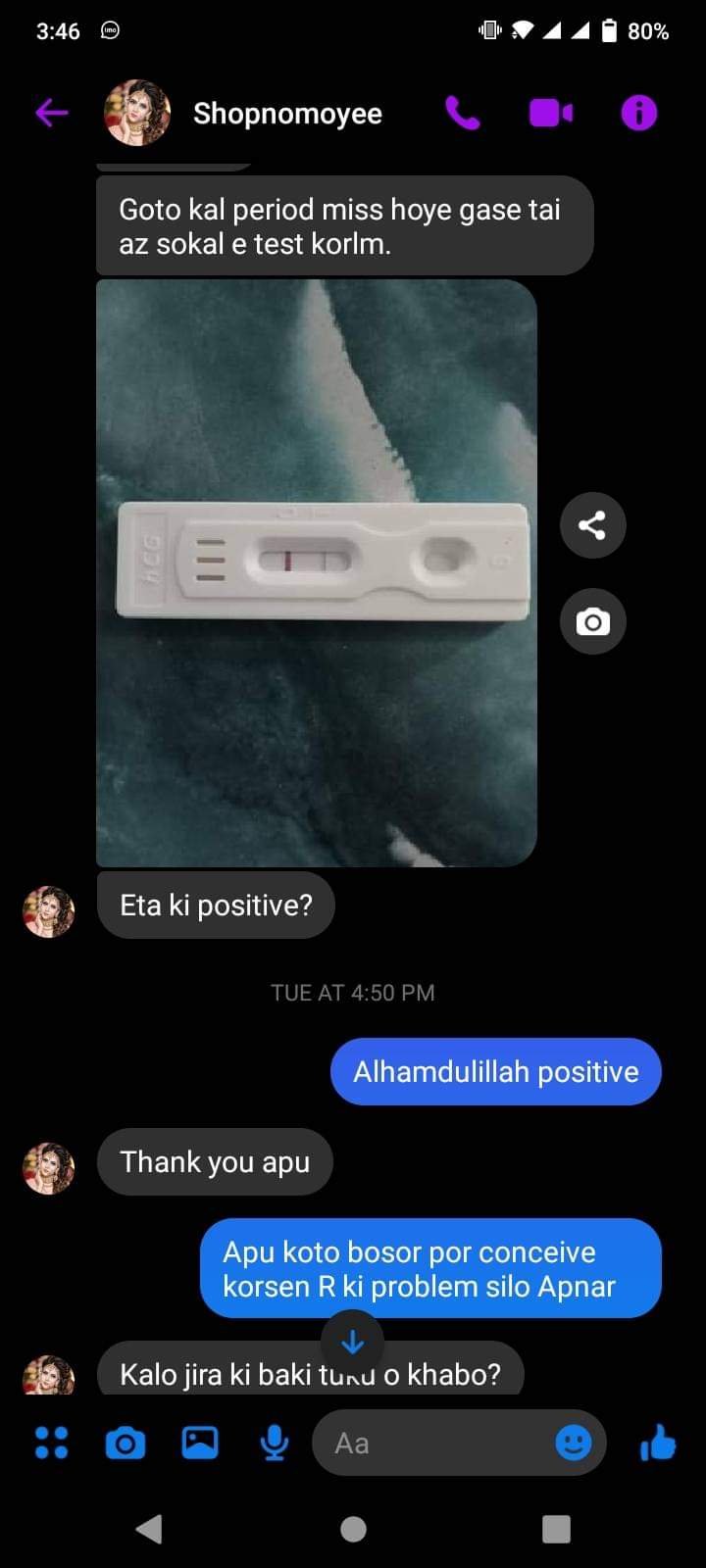Open the recent apps view
The width and height of the screenshot is (706, 1568).
(x=556, y=1529)
